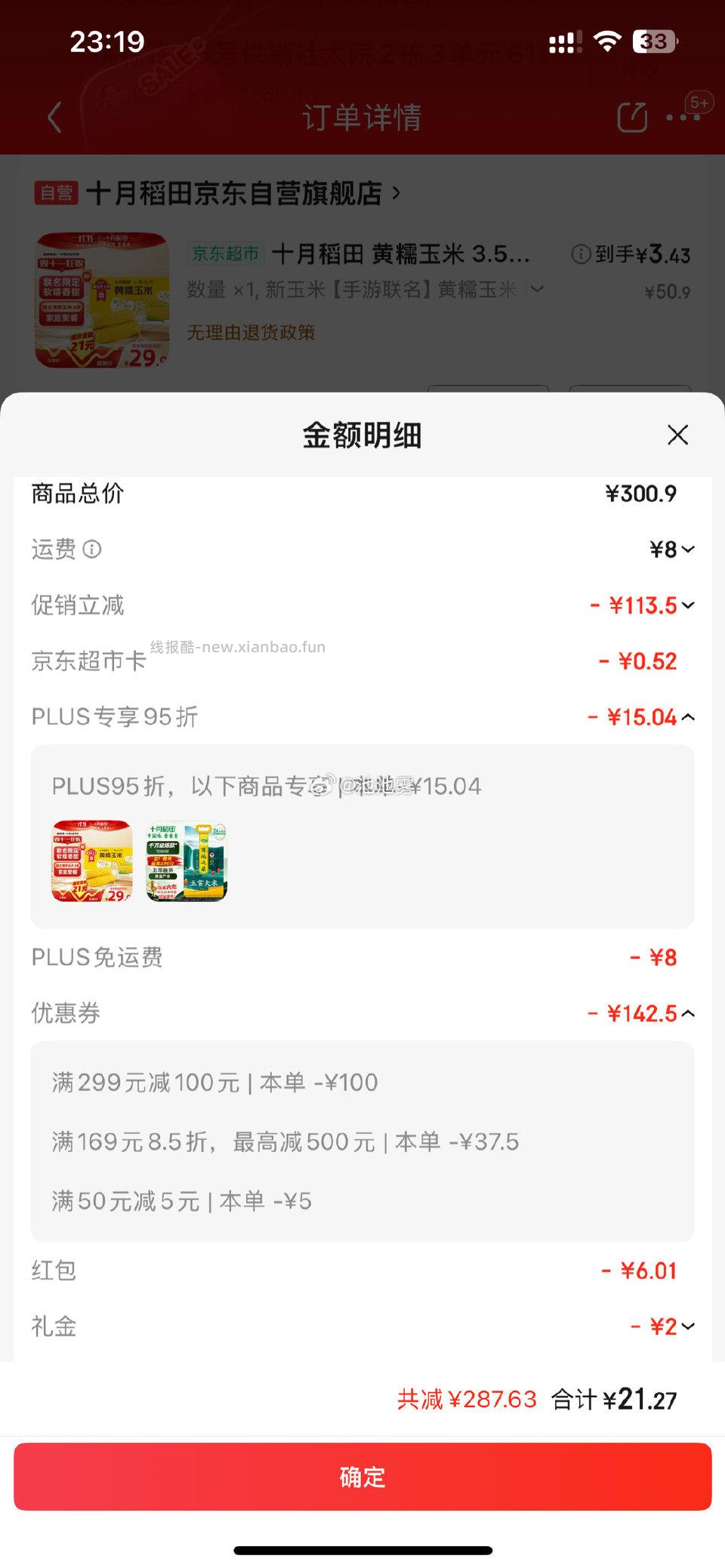
Task: Collapse the PLUS专享95折 section
Action: point(687,718)
